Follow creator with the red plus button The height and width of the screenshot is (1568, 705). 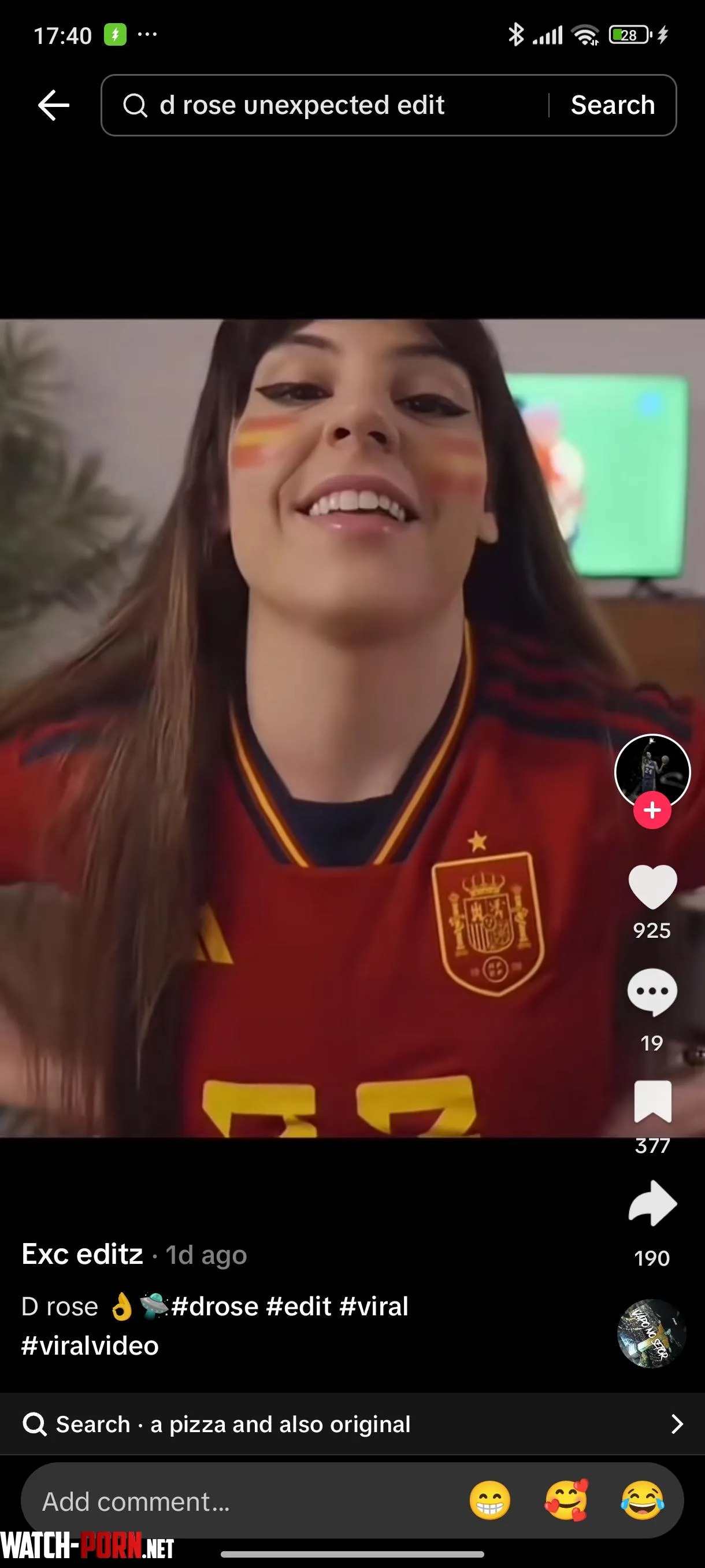[x=652, y=811]
